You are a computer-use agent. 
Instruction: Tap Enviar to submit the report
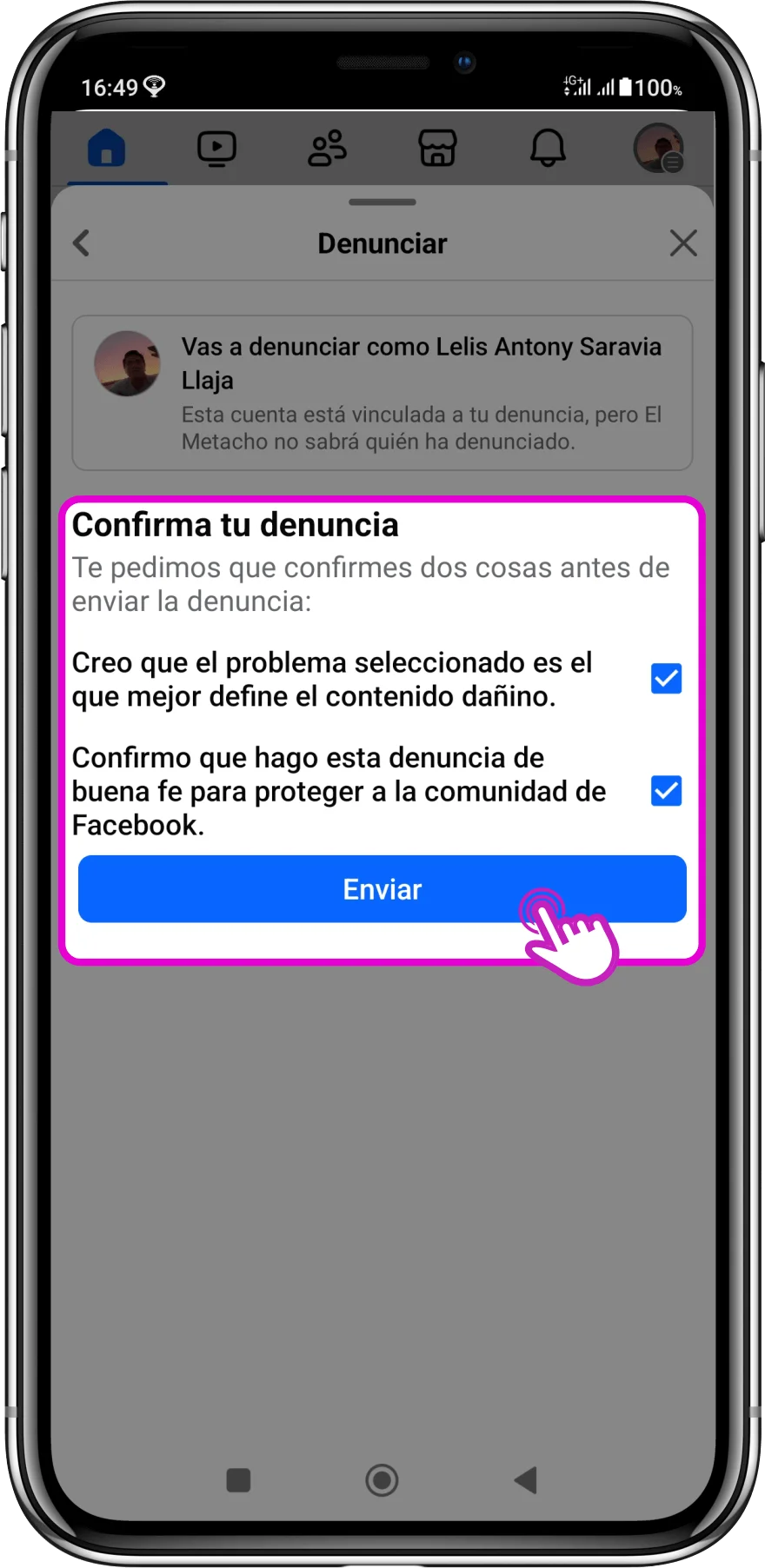coord(382,889)
